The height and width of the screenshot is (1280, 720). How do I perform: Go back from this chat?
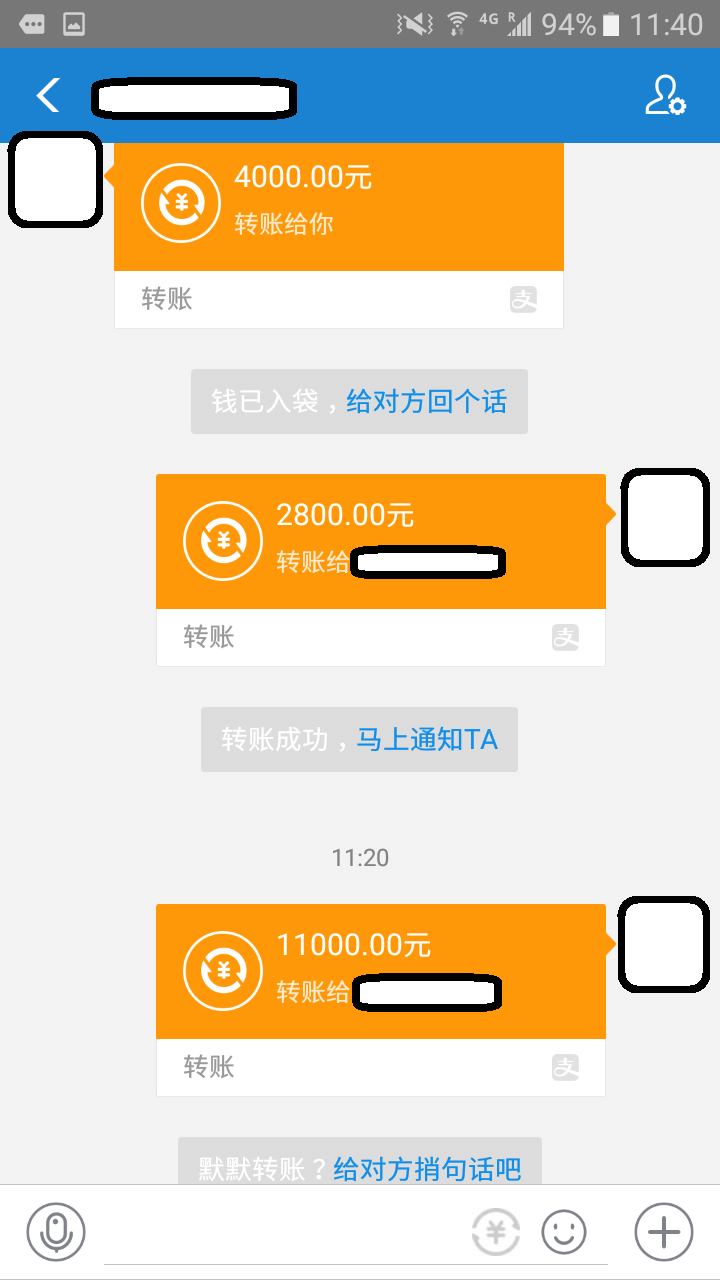pos(48,96)
